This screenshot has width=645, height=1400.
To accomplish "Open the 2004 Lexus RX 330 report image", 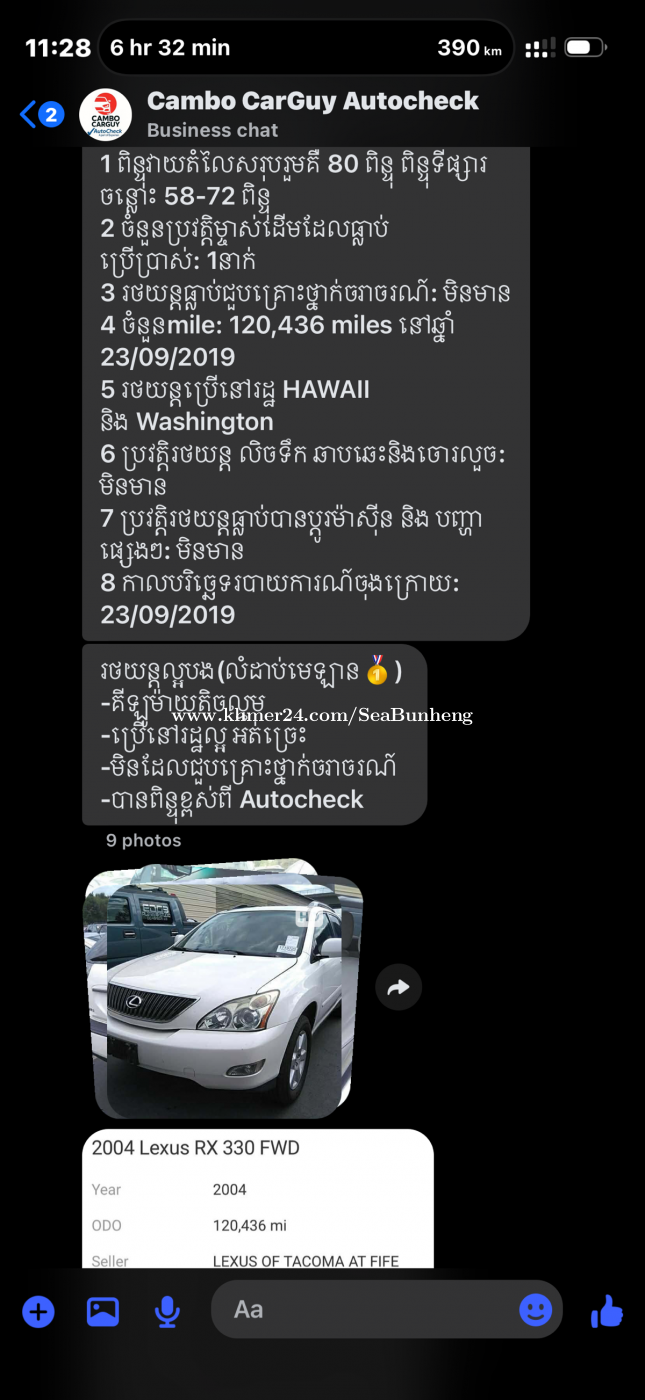I will pos(257,1200).
